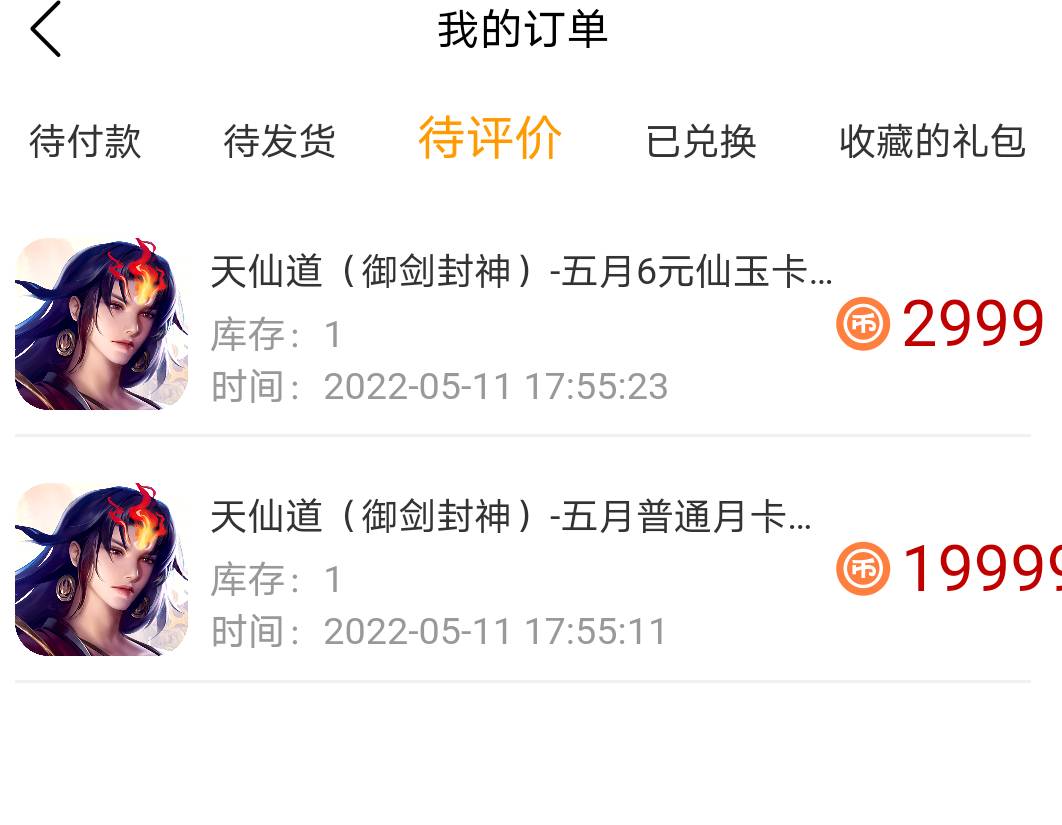View the 收藏的礼包 tab
Viewport: 1062px width, 825px height.
tap(932, 141)
